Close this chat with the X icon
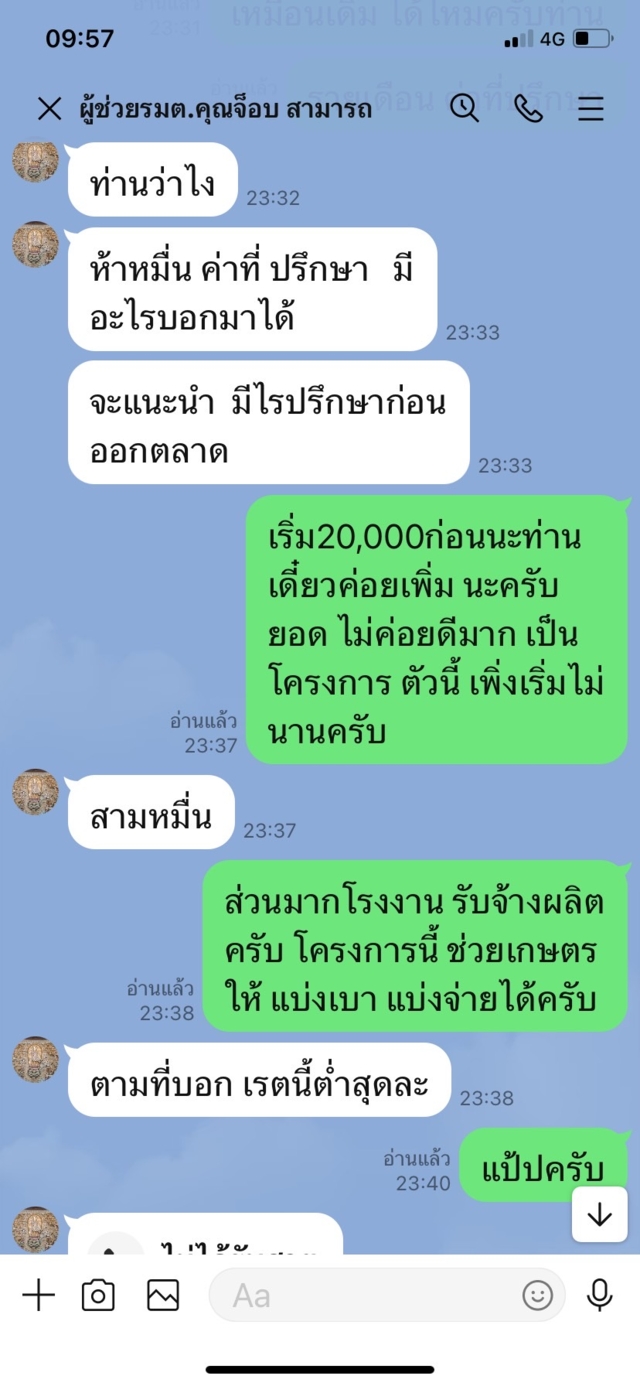 pyautogui.click(x=49, y=109)
